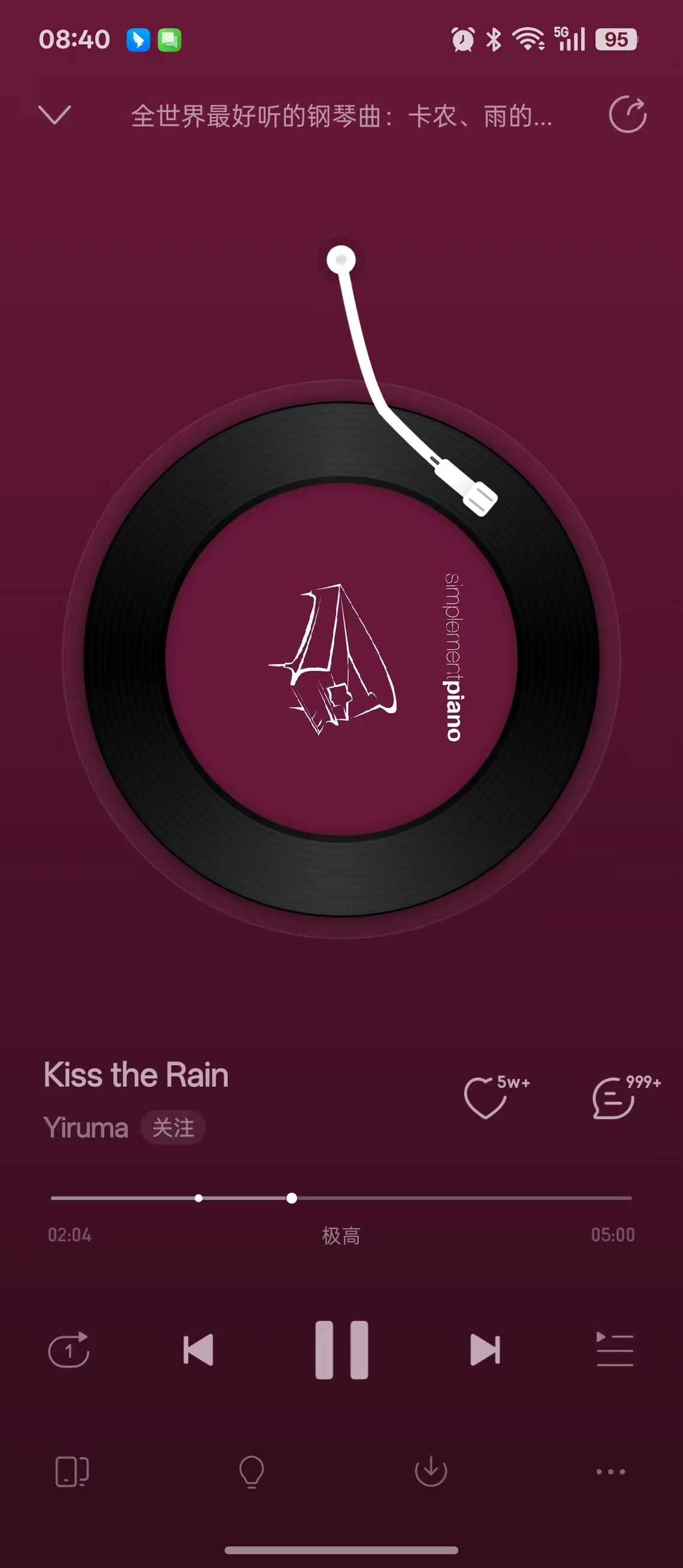Screen dimensions: 683x1568
Task: Tap the playback progress bar
Action: (x=341, y=1198)
